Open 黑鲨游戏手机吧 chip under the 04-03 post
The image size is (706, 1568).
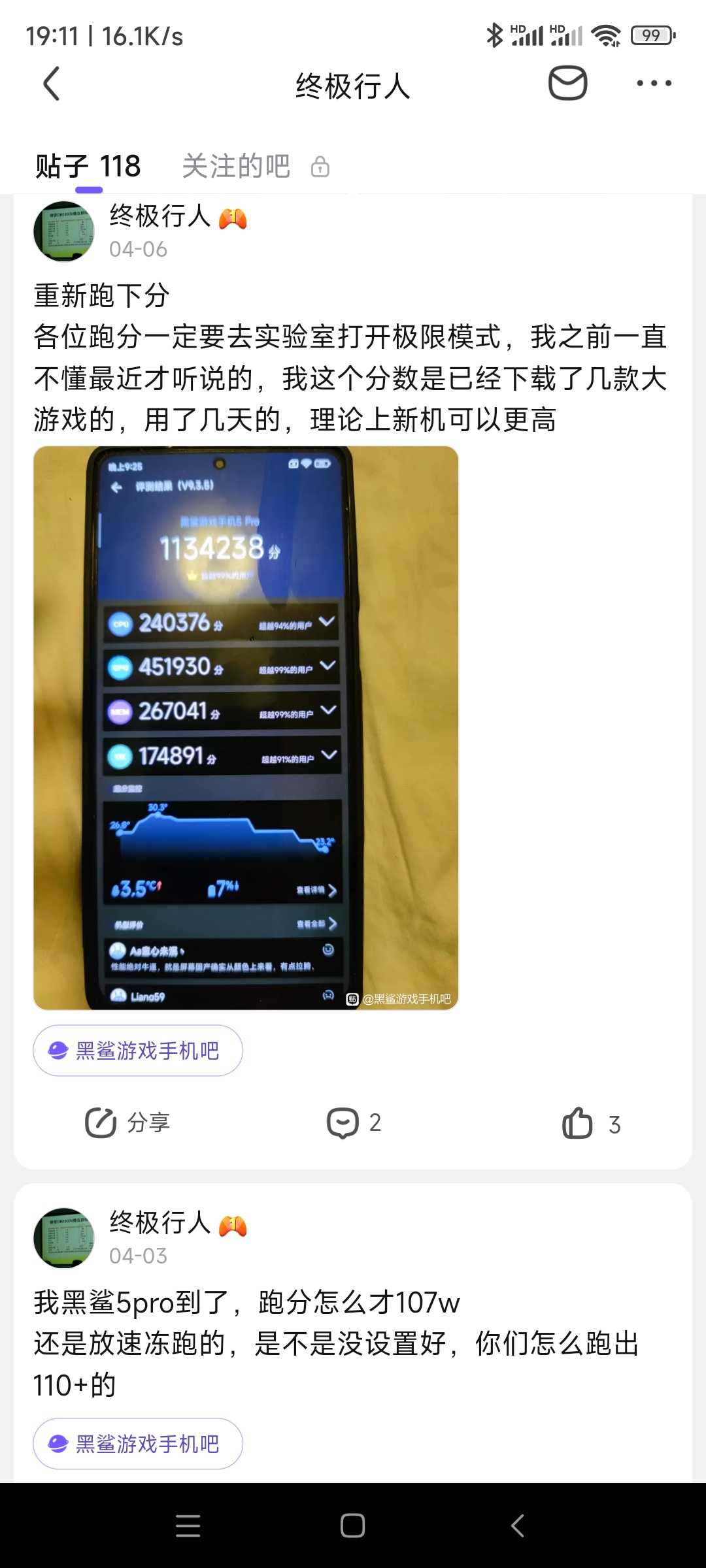[x=138, y=1444]
